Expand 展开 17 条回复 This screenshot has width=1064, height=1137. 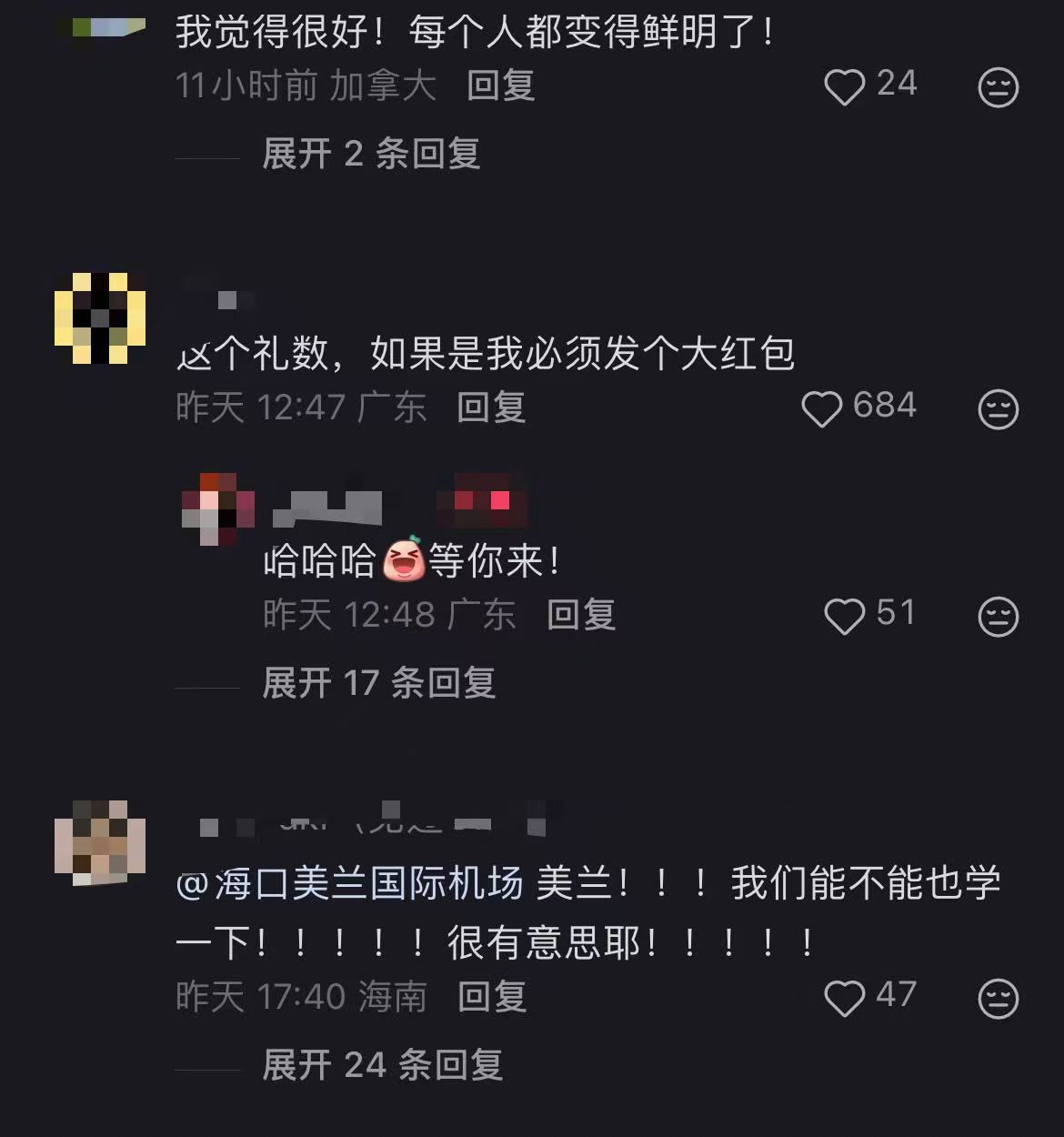pos(378,683)
